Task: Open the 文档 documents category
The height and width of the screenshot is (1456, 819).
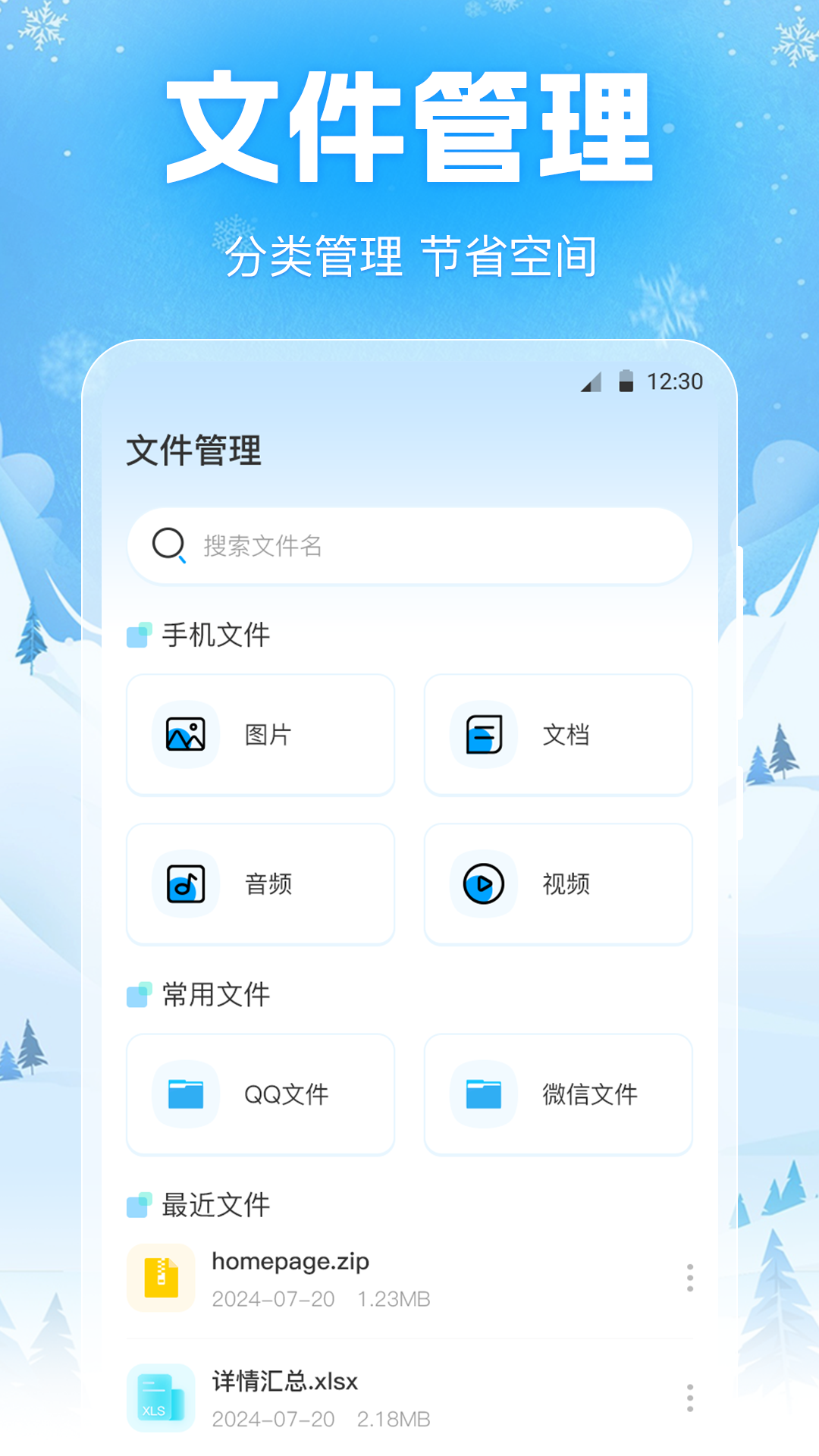Action: 558,734
